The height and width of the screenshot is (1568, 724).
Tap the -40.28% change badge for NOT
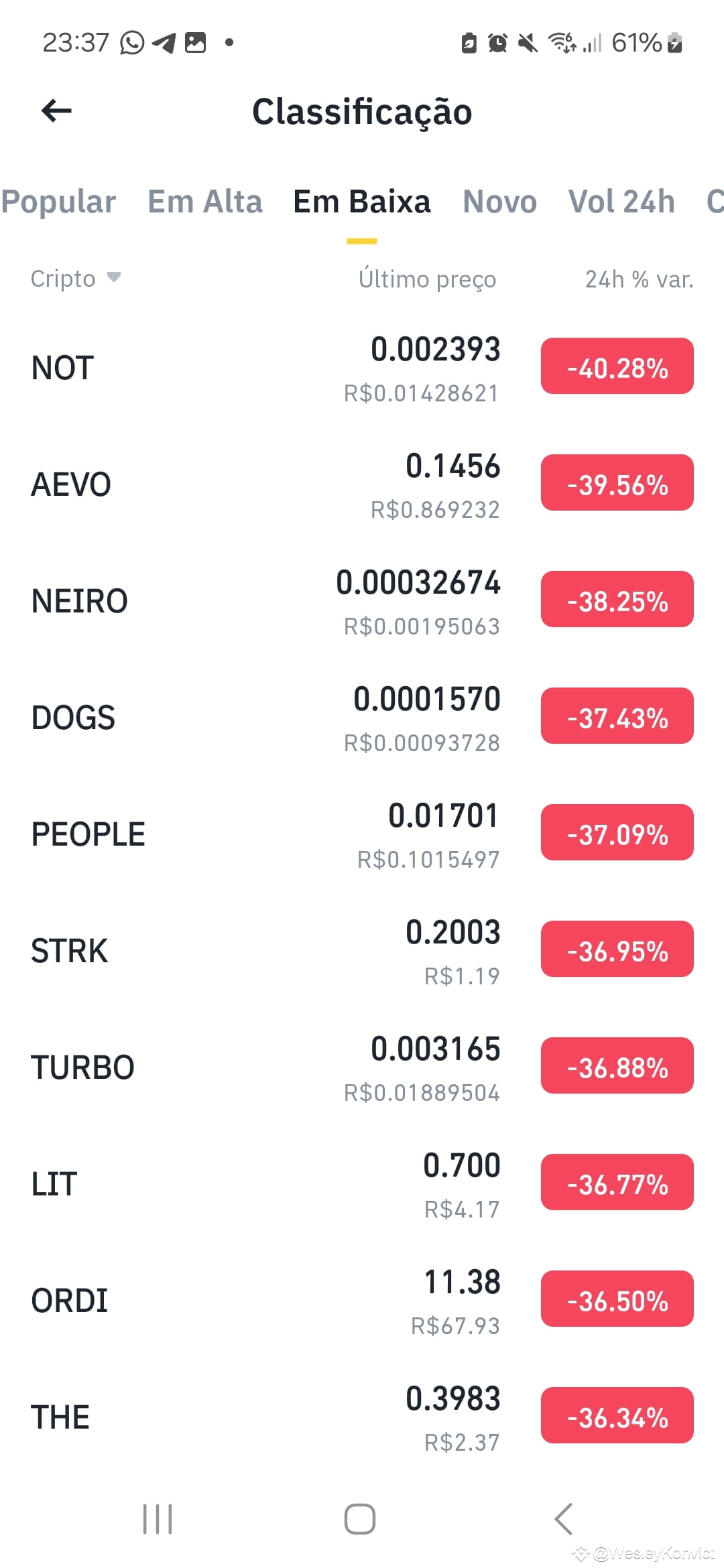click(616, 366)
